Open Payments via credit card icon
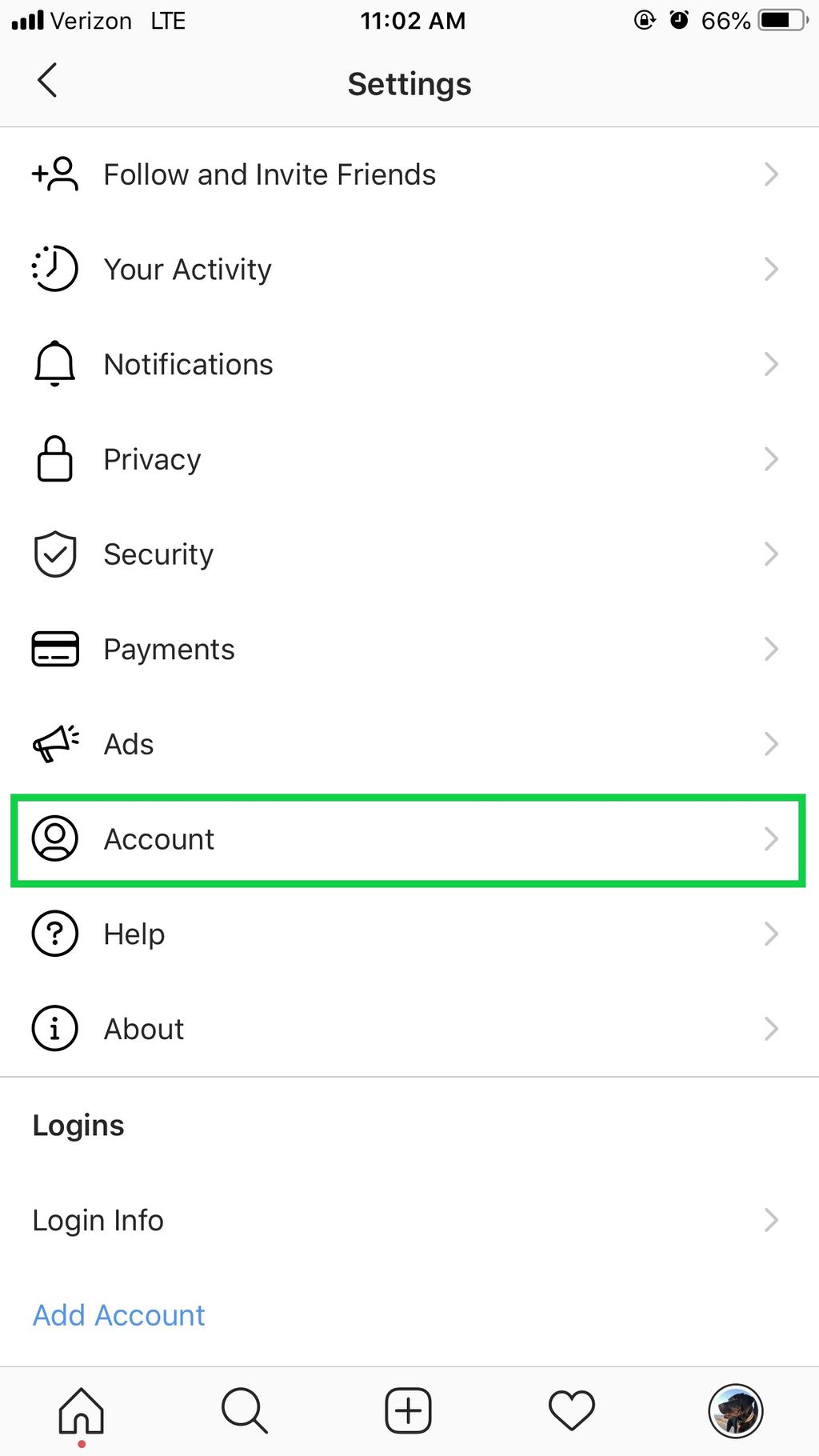This screenshot has height=1456, width=819. pos(54,649)
